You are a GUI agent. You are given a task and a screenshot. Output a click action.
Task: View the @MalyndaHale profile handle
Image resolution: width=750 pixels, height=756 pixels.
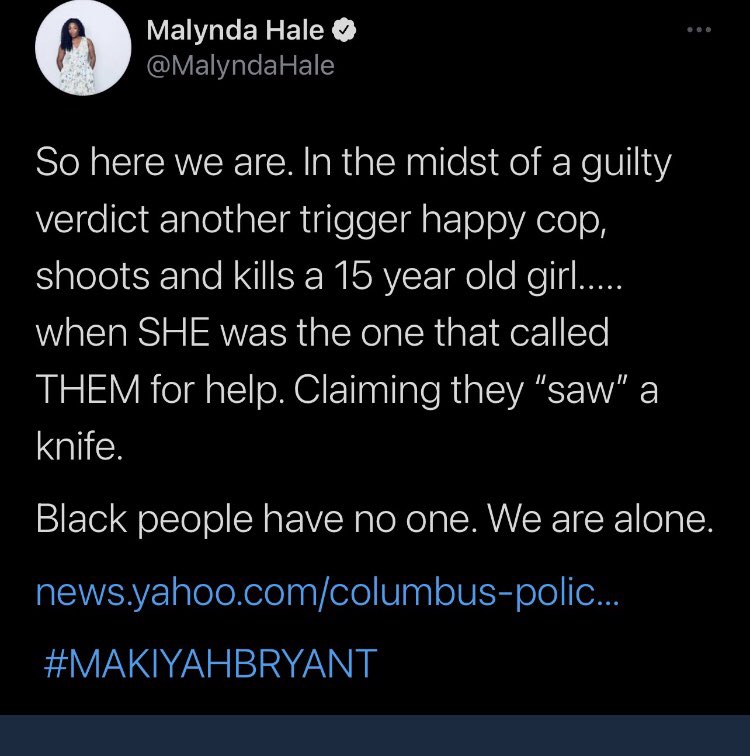(240, 66)
